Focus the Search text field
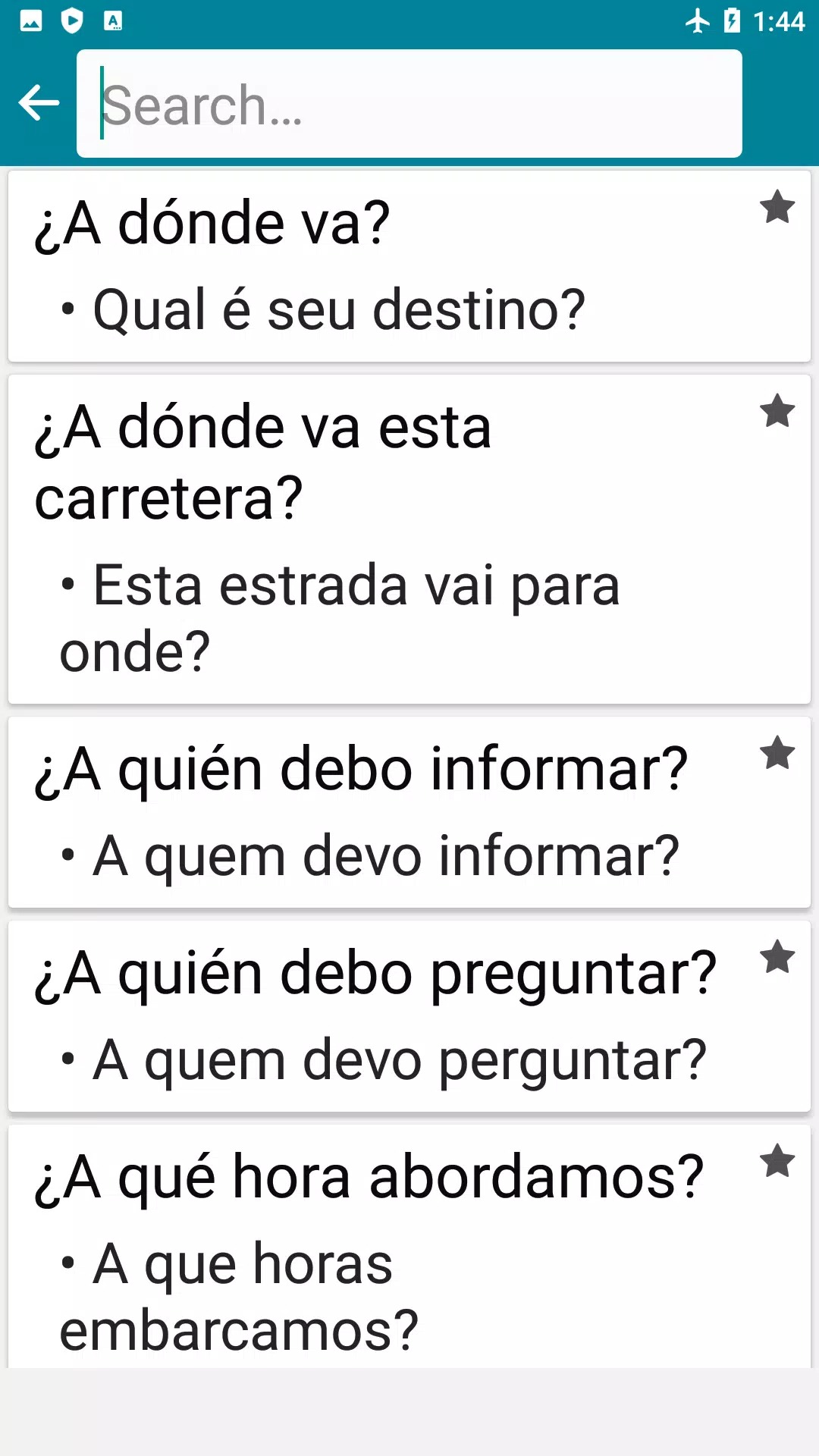819x1456 pixels. 409,104
